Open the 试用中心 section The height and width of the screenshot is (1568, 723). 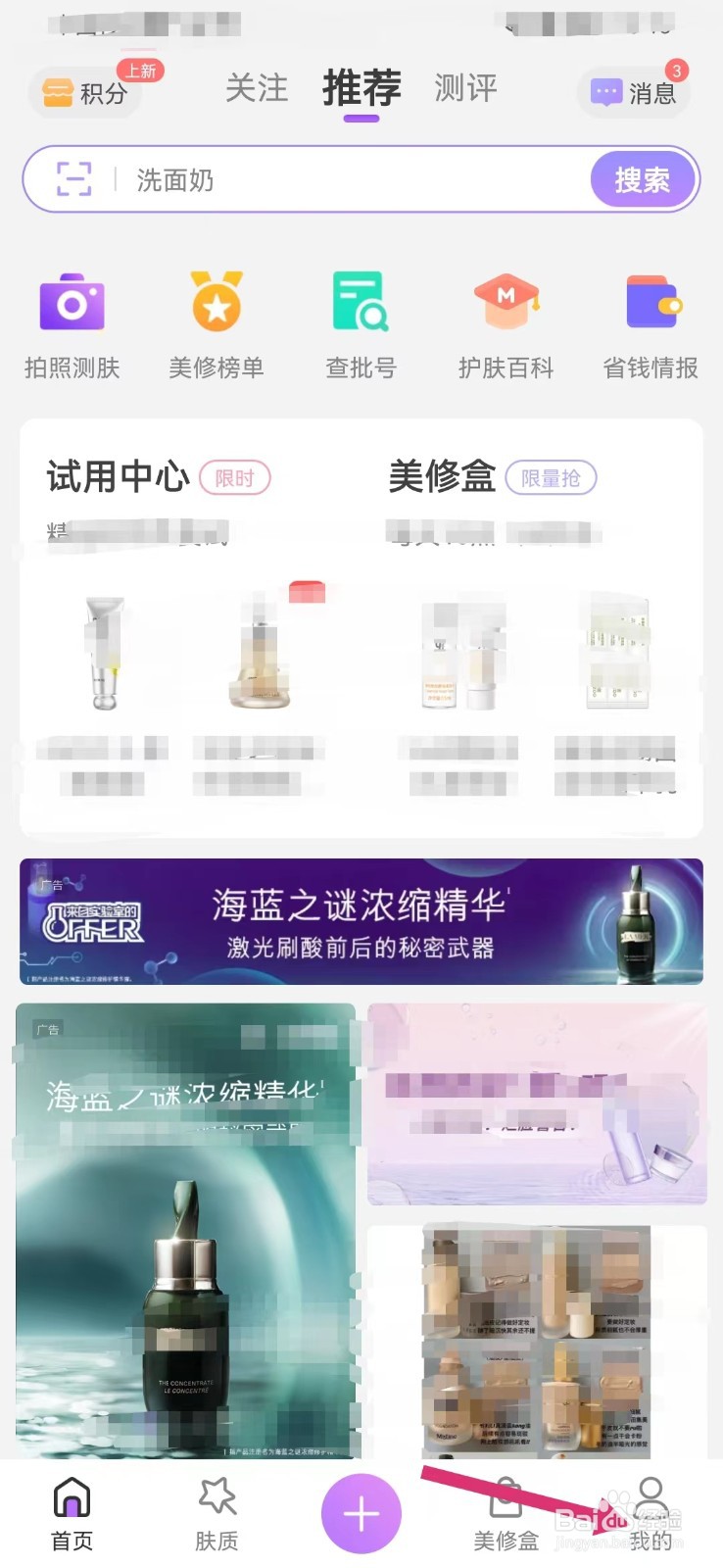click(x=118, y=477)
